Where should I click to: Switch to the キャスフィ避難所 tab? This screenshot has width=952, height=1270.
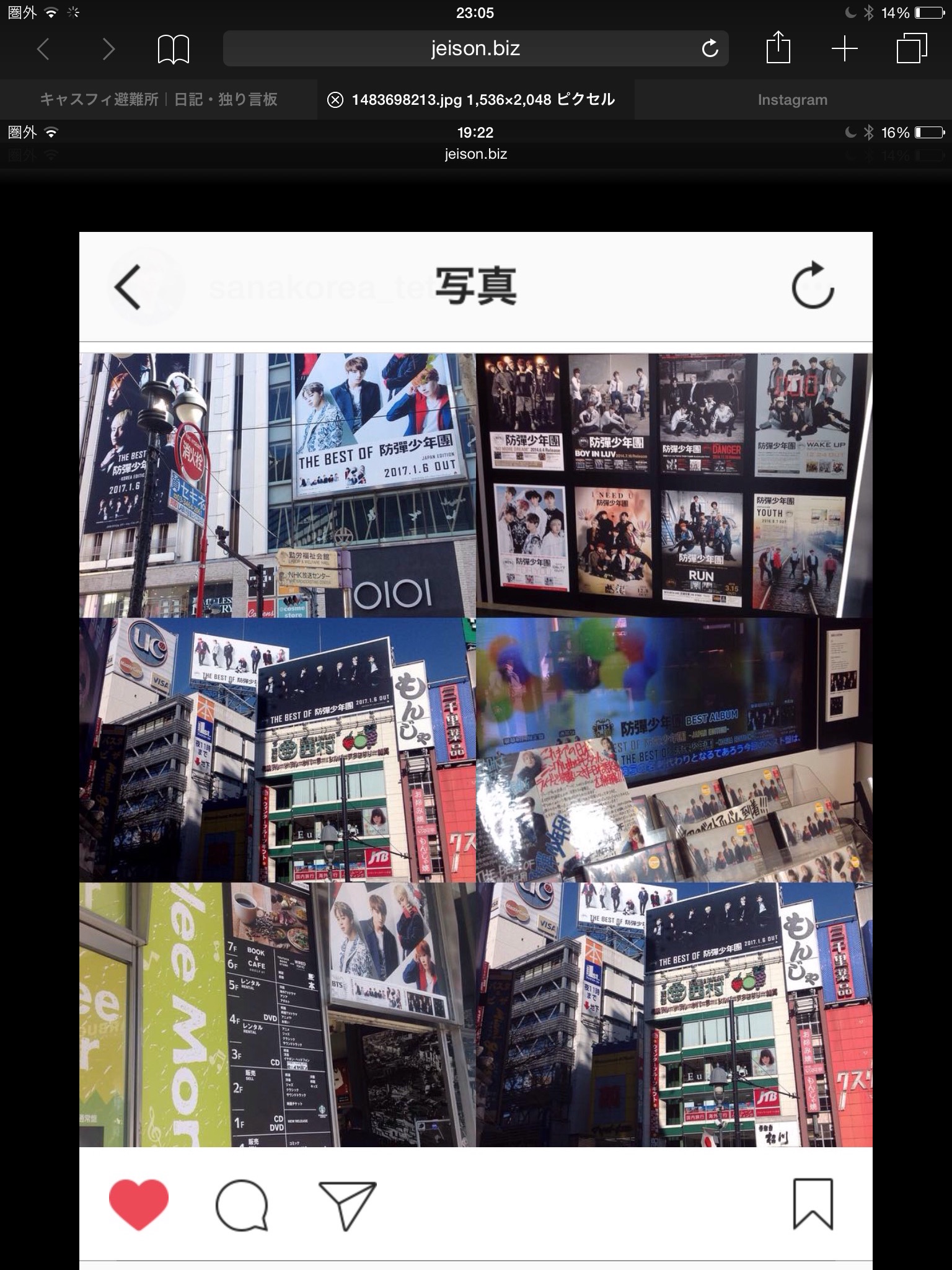[159, 100]
